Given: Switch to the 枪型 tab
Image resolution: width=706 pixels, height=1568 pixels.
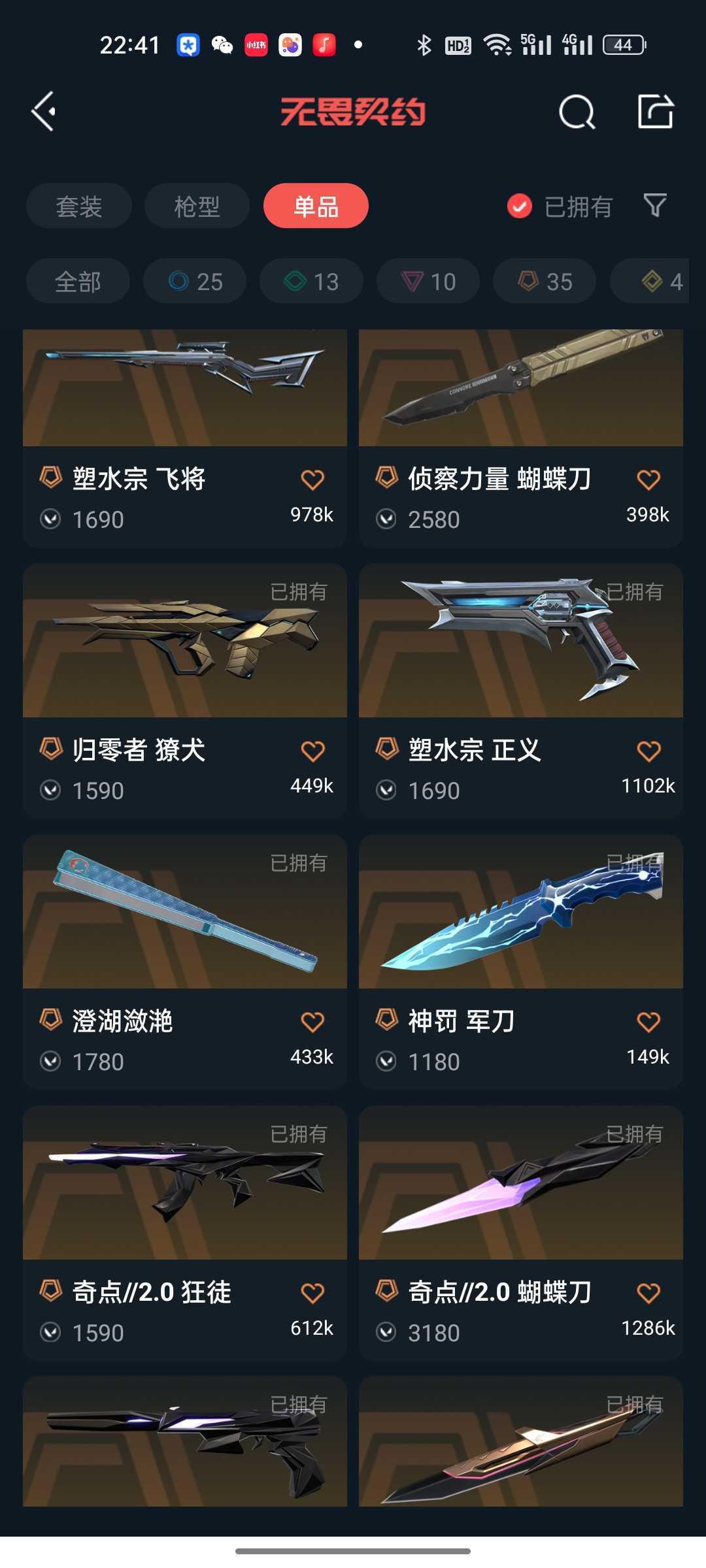Looking at the screenshot, I should 197,206.
